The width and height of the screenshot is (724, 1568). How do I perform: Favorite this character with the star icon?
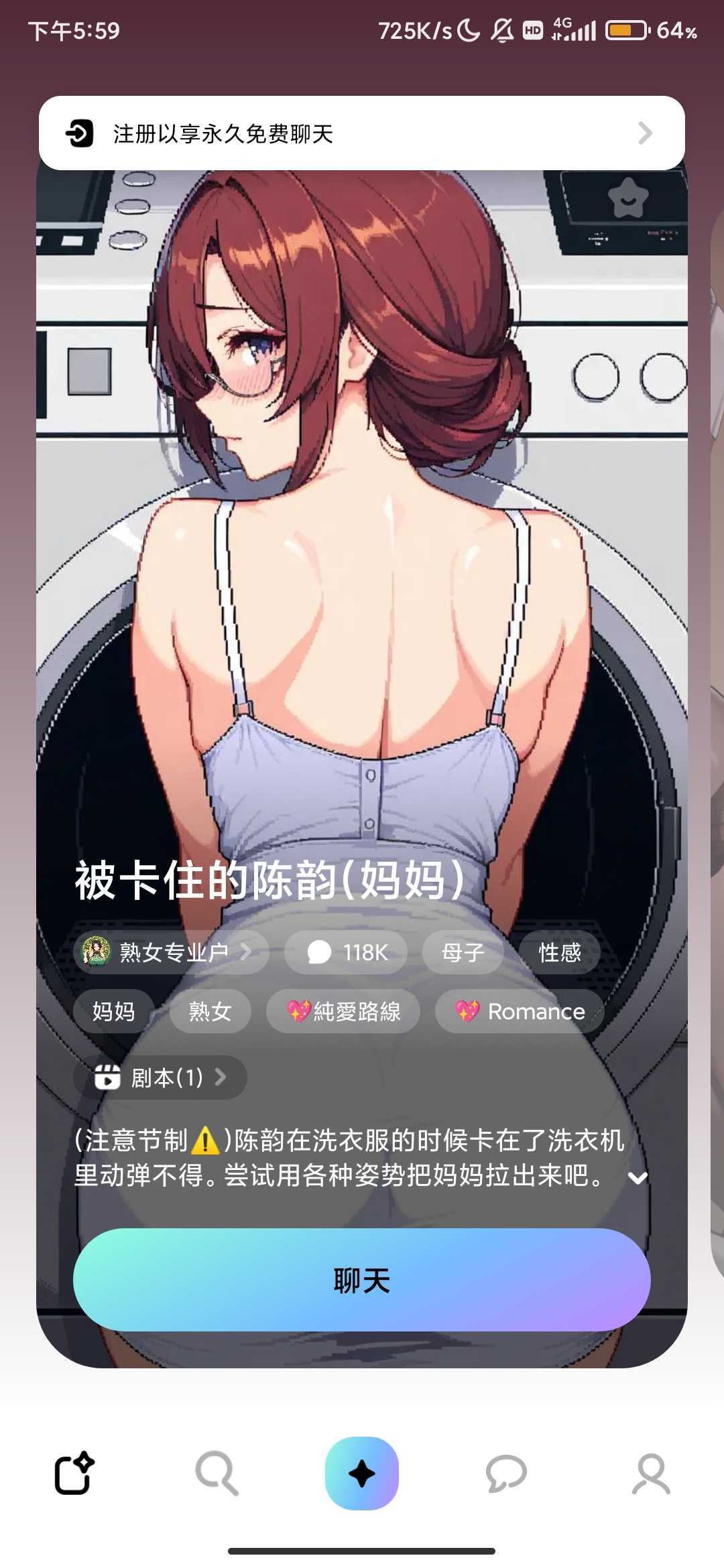coord(627,198)
